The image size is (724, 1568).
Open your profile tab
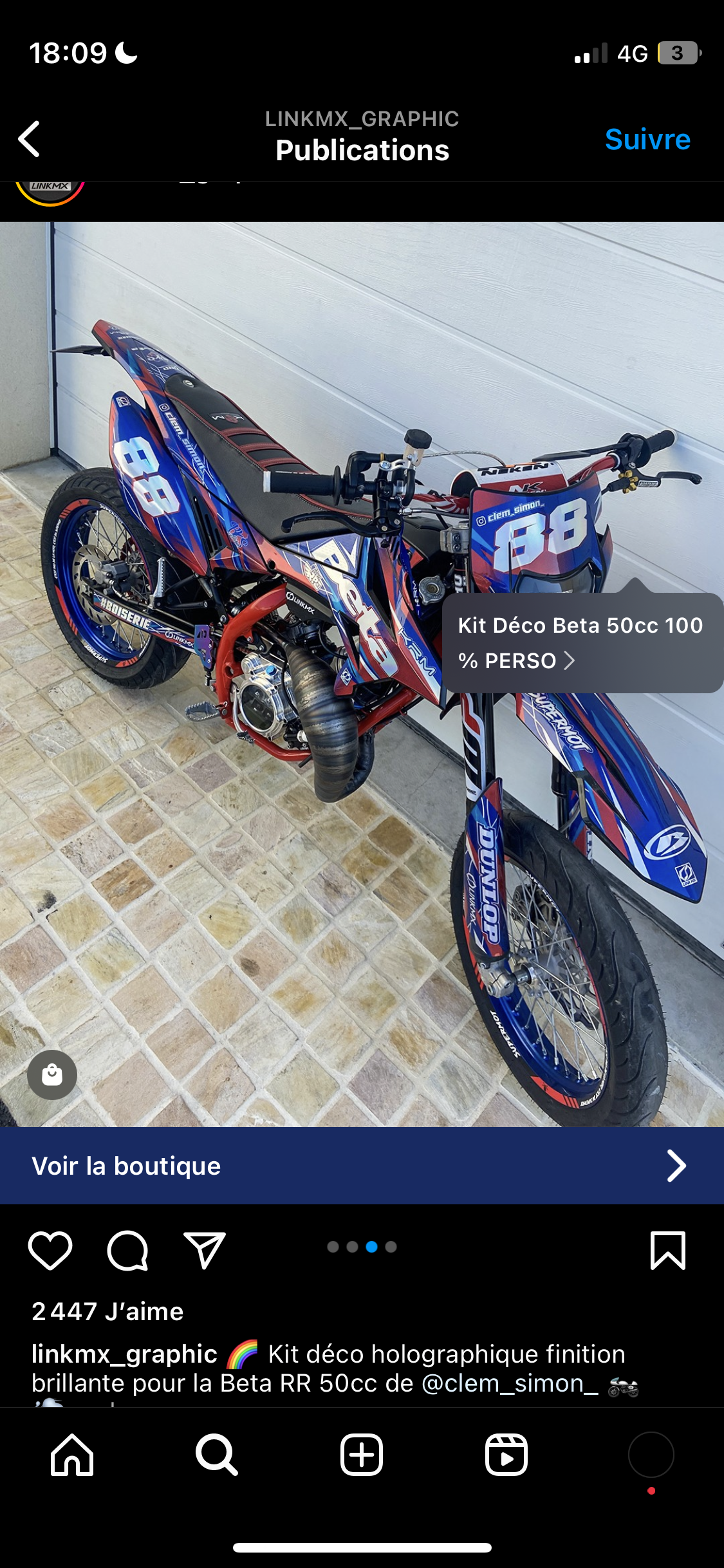651,1454
